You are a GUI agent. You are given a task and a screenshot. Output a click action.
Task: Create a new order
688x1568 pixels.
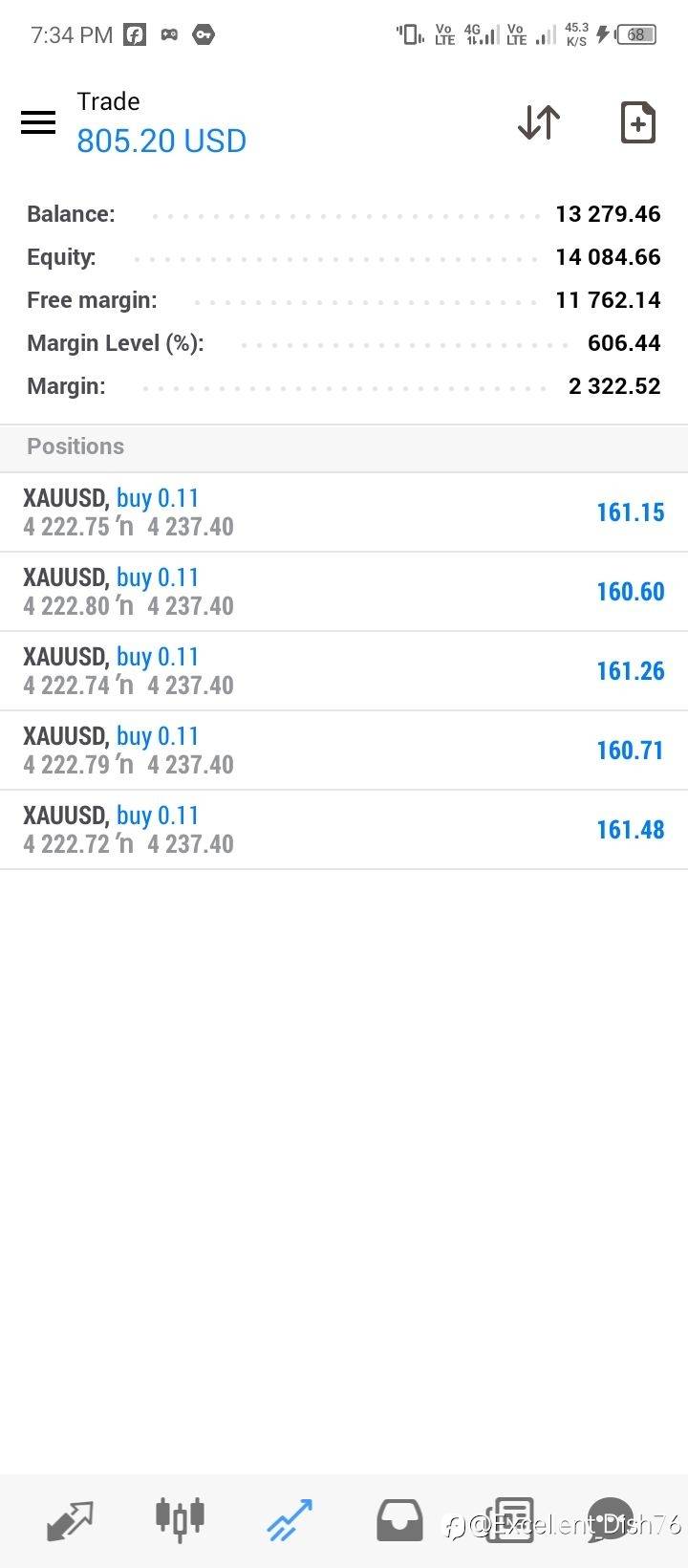637,122
